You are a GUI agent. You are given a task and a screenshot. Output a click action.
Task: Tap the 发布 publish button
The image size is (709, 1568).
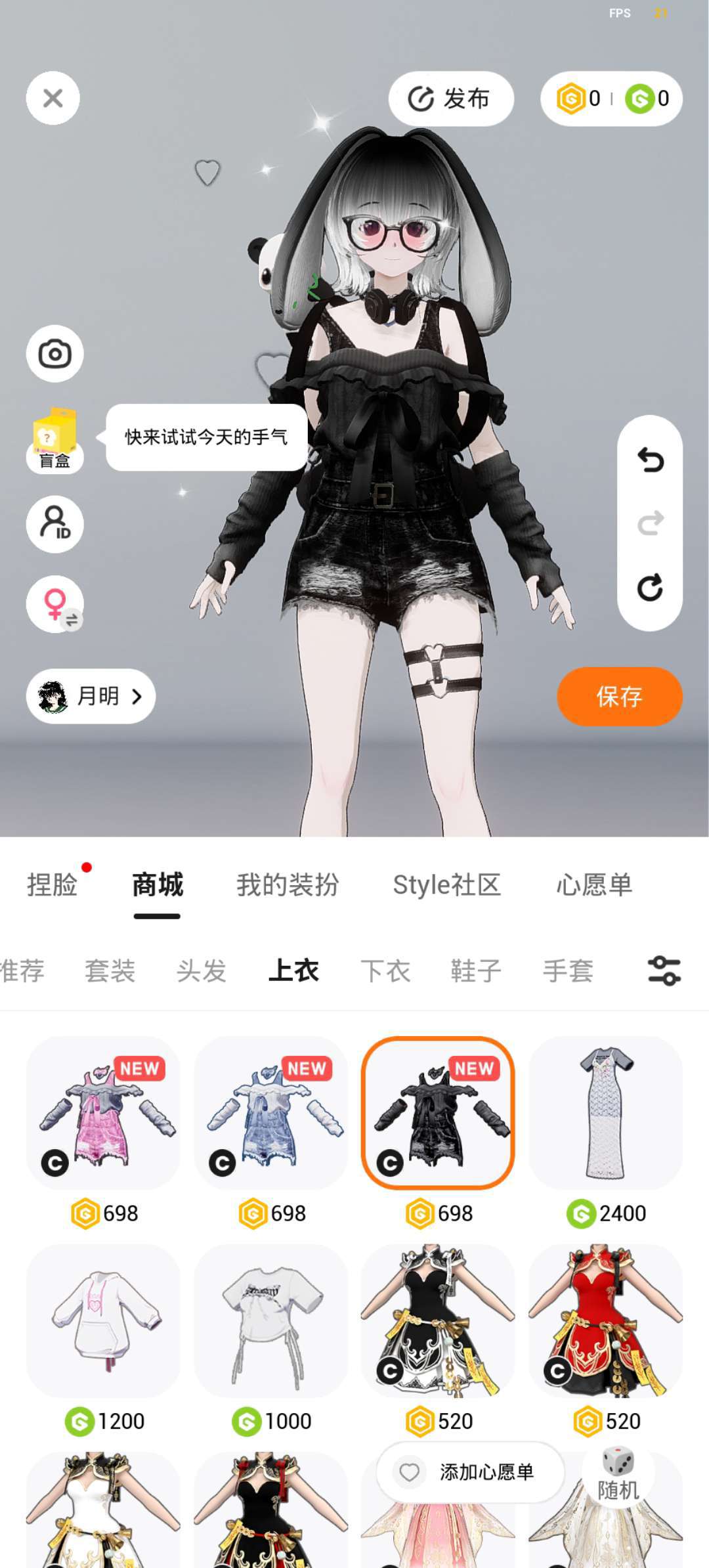450,99
